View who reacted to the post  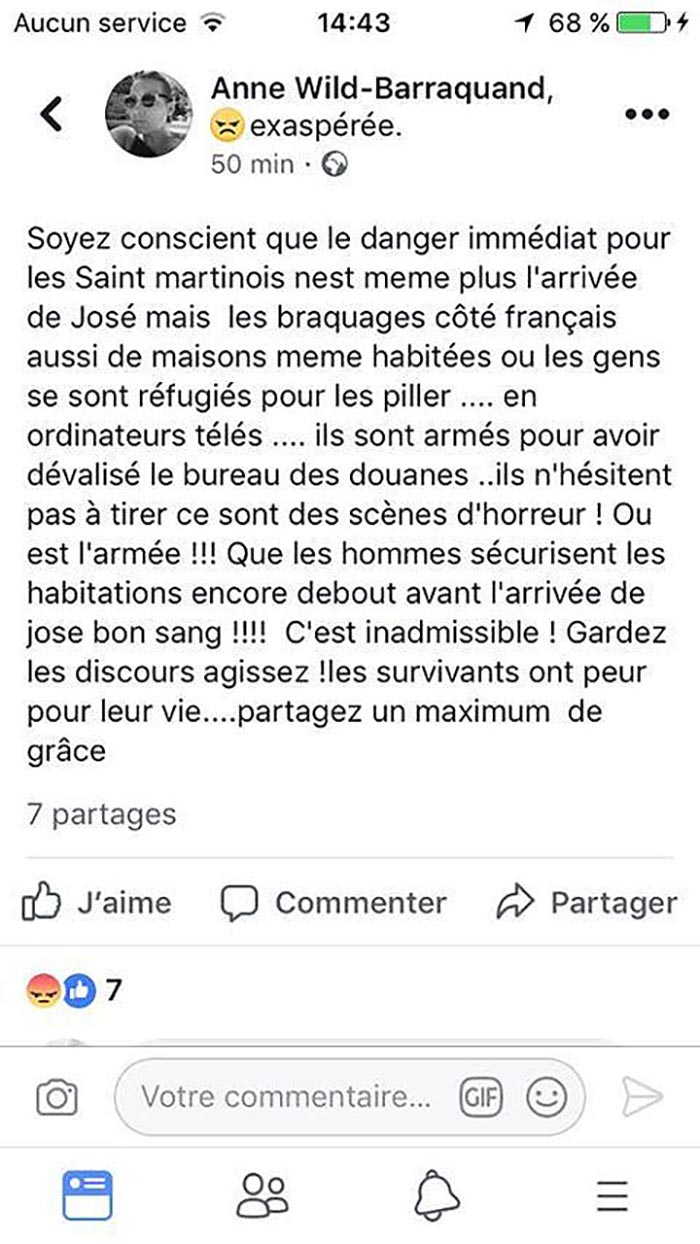[75, 991]
